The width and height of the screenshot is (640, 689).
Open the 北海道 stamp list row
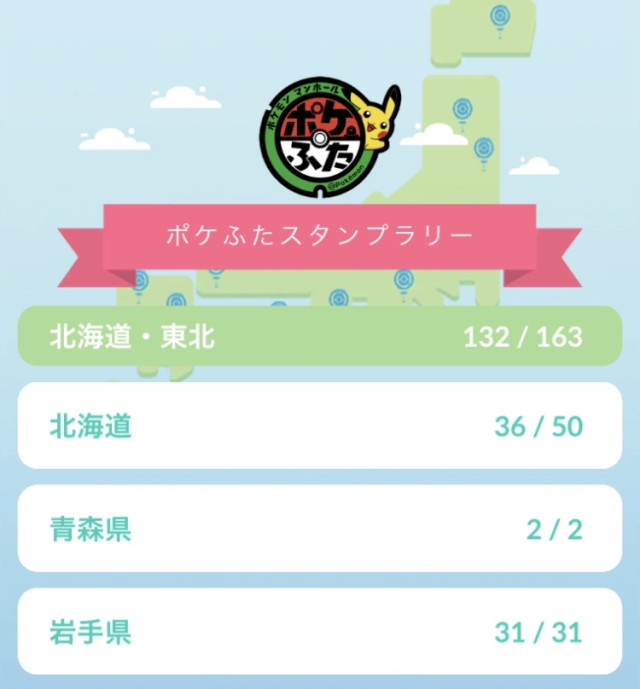click(x=318, y=426)
